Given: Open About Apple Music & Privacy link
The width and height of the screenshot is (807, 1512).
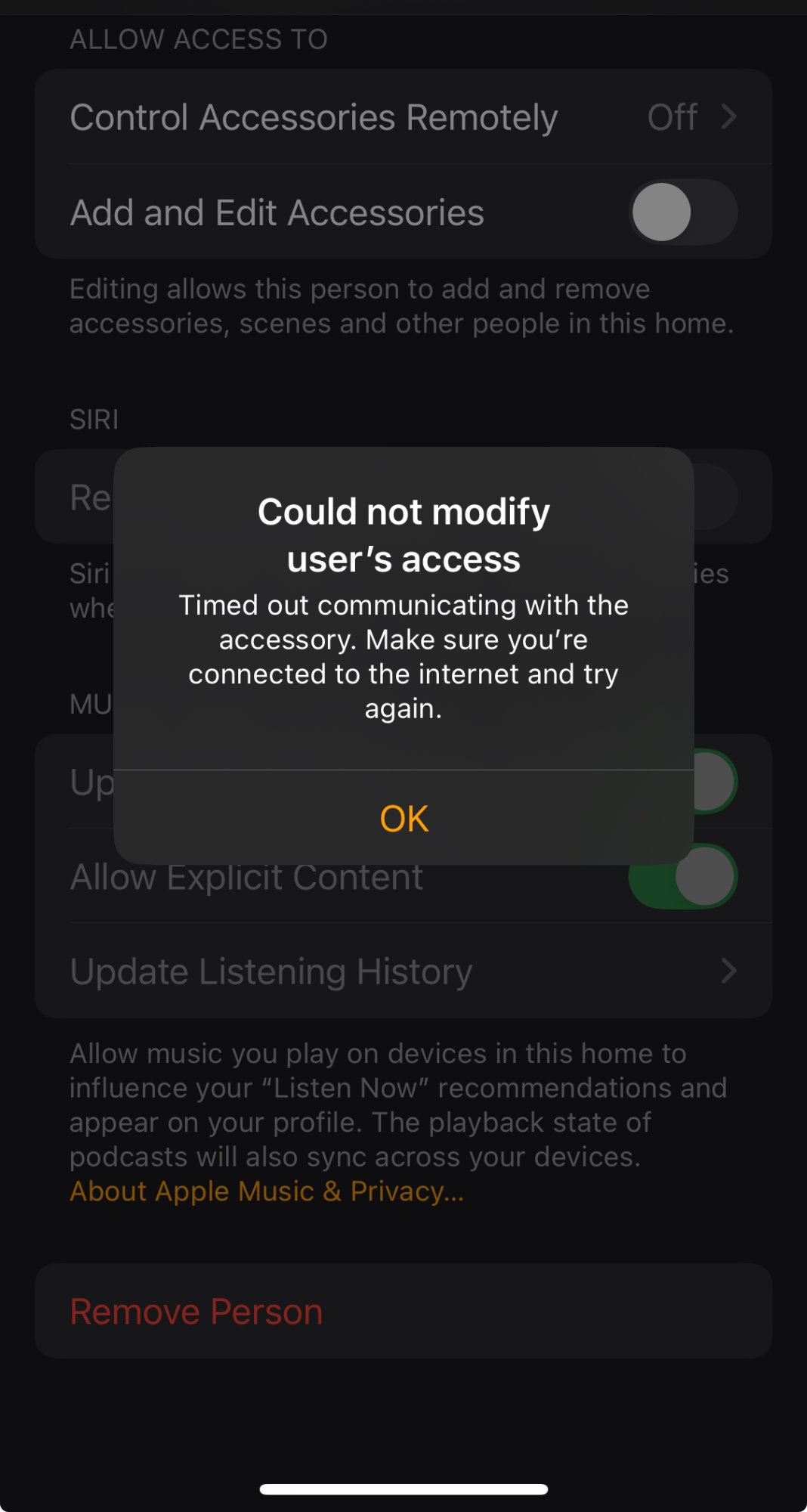Looking at the screenshot, I should click(266, 1191).
